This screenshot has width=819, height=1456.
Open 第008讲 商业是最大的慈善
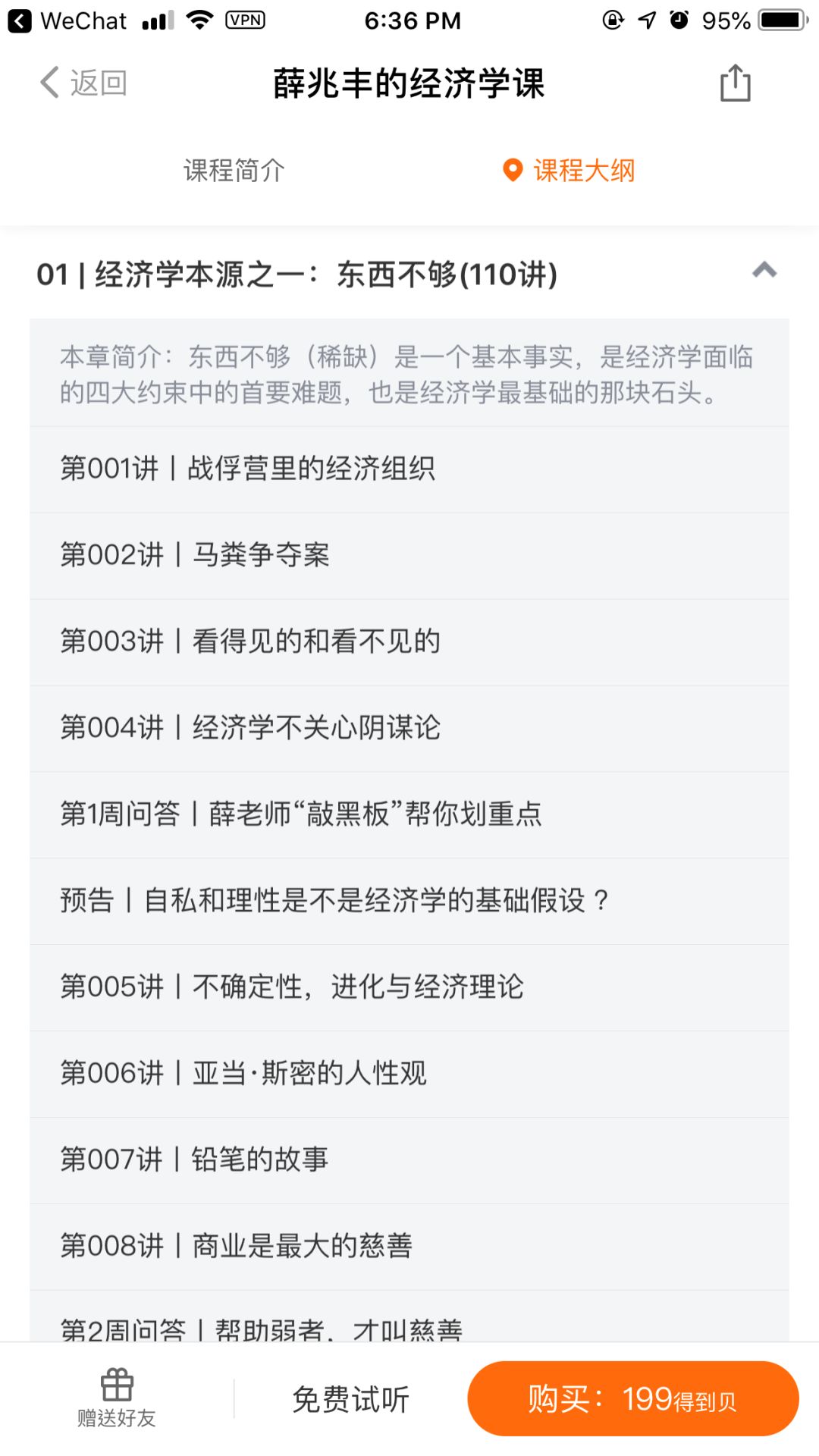click(x=409, y=1247)
